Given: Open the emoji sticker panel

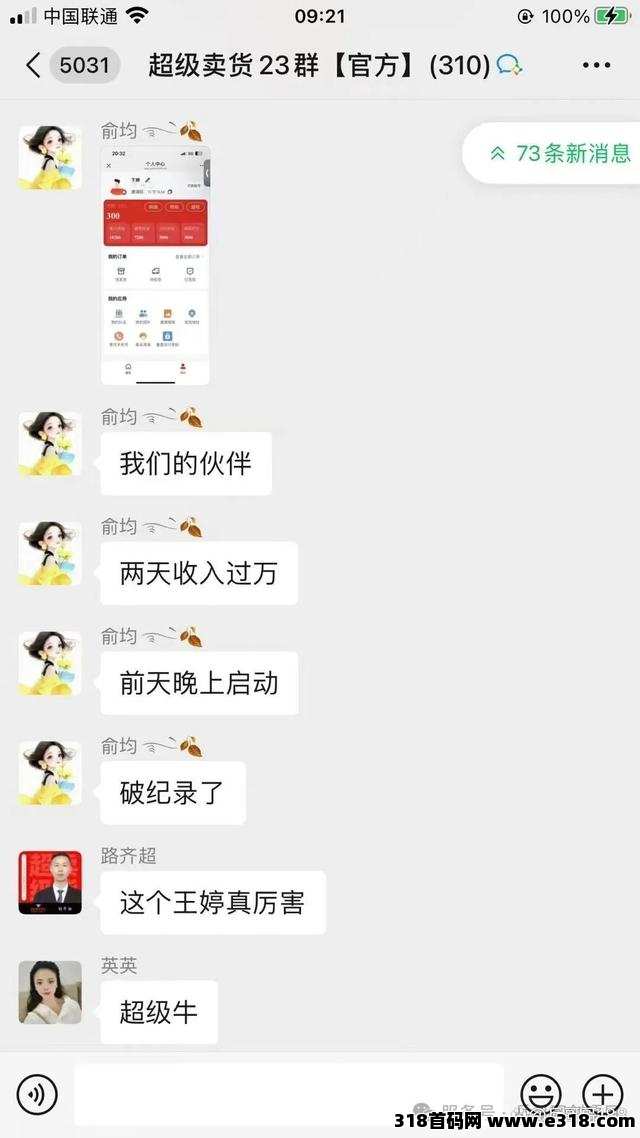Looking at the screenshot, I should click(541, 1095).
